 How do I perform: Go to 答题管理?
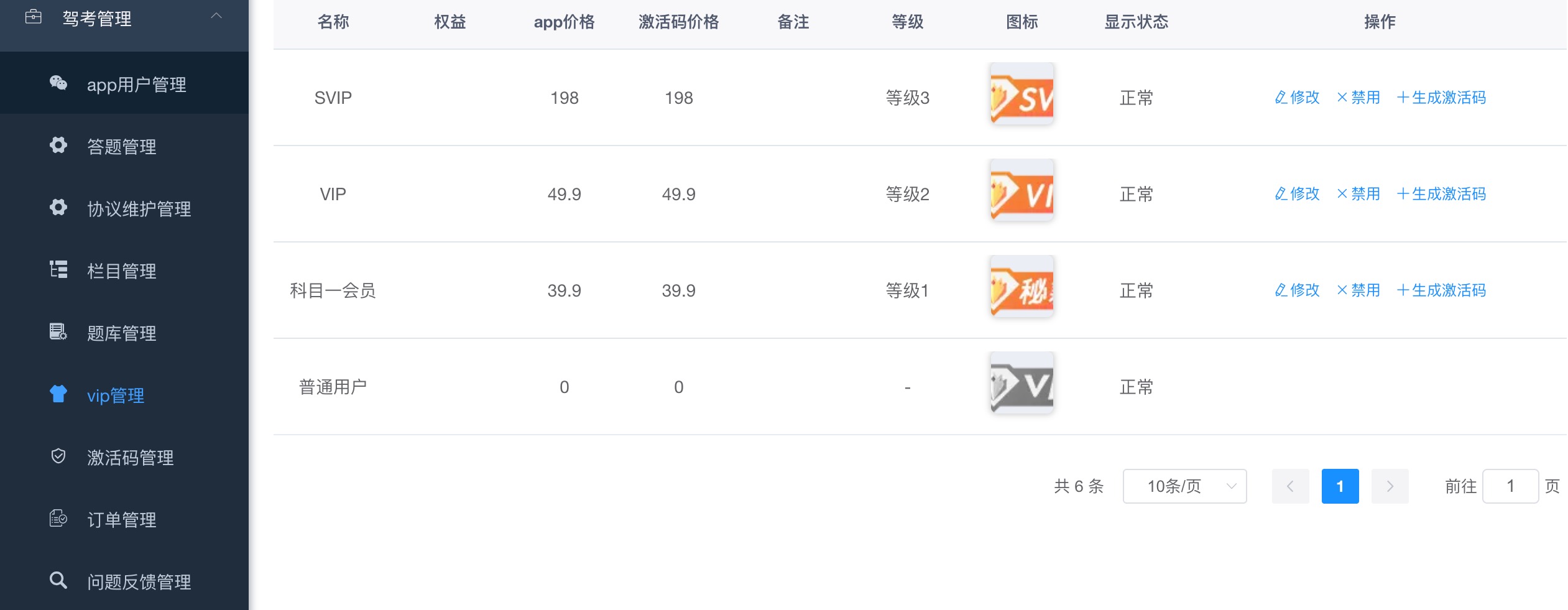[x=121, y=147]
